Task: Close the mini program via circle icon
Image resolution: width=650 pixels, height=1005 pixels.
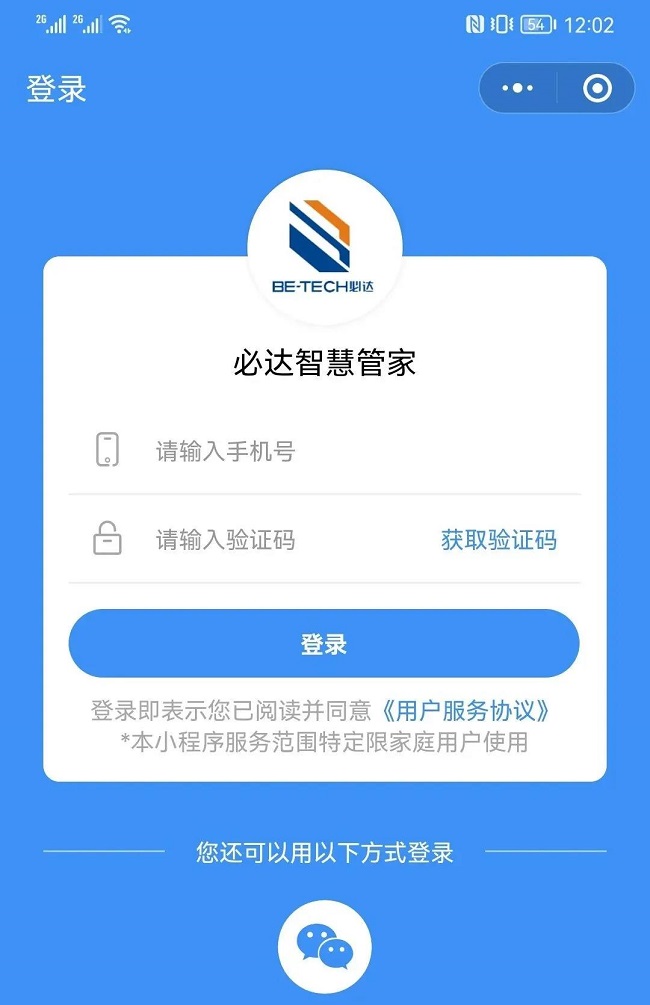Action: (597, 88)
